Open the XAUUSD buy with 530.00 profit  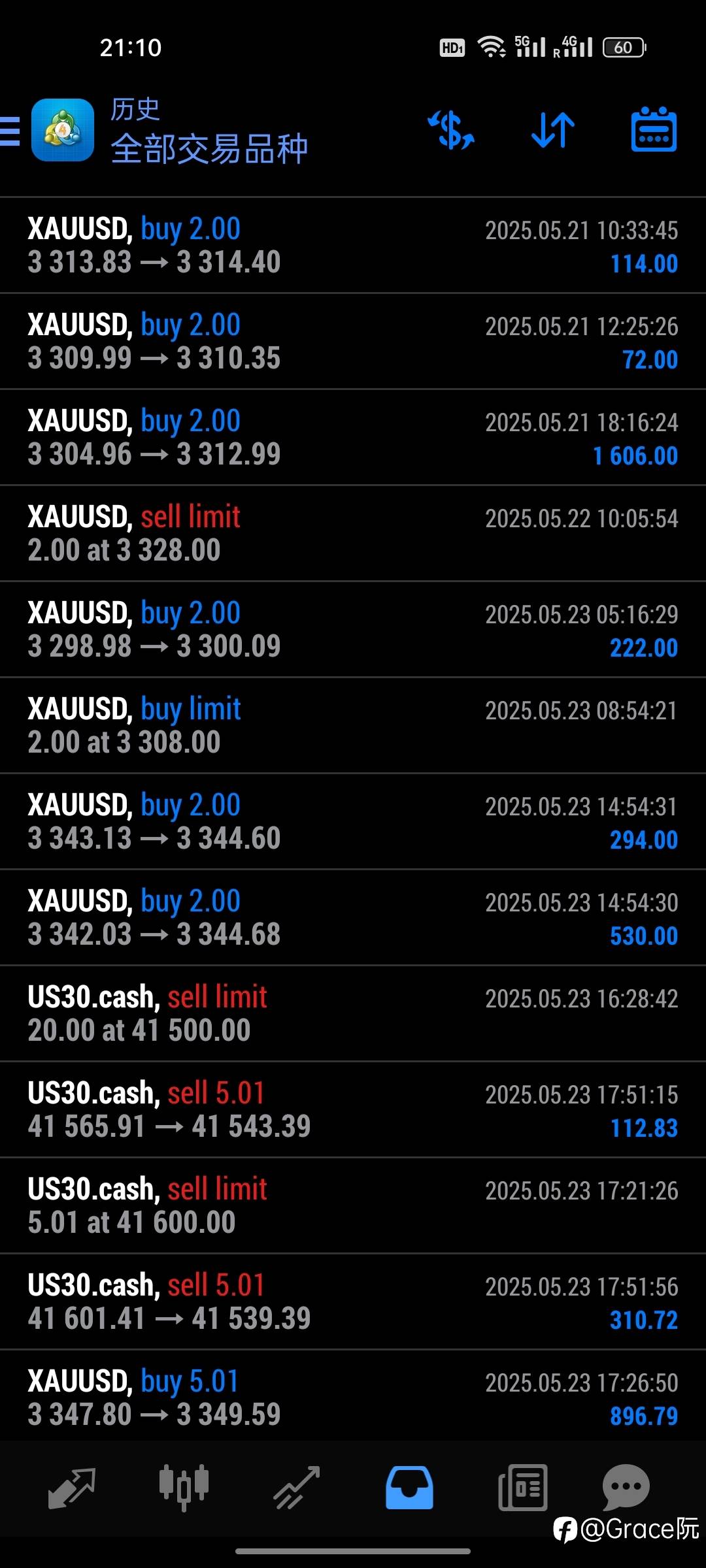[x=353, y=917]
